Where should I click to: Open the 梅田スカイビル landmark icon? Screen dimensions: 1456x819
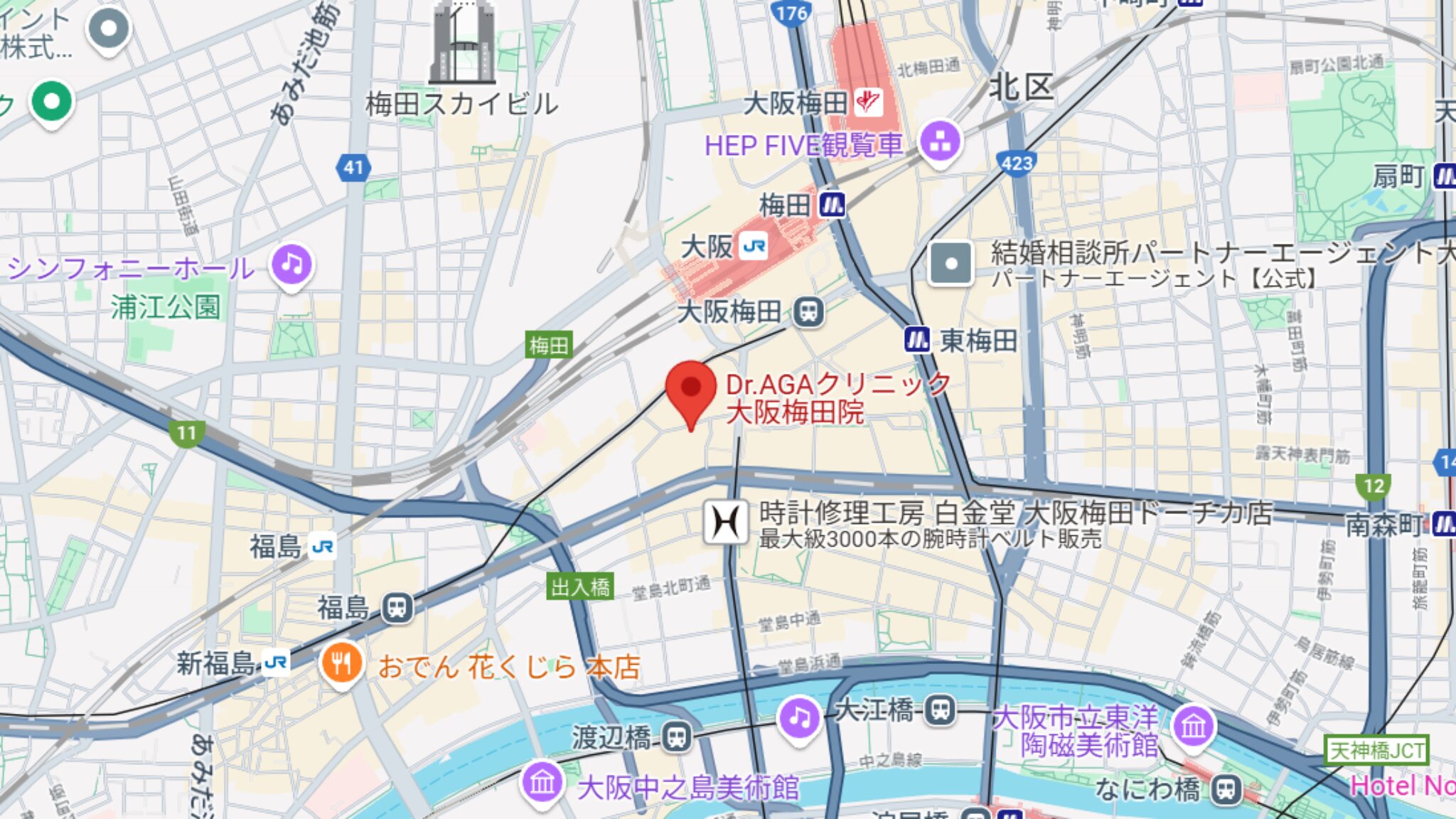(463, 43)
